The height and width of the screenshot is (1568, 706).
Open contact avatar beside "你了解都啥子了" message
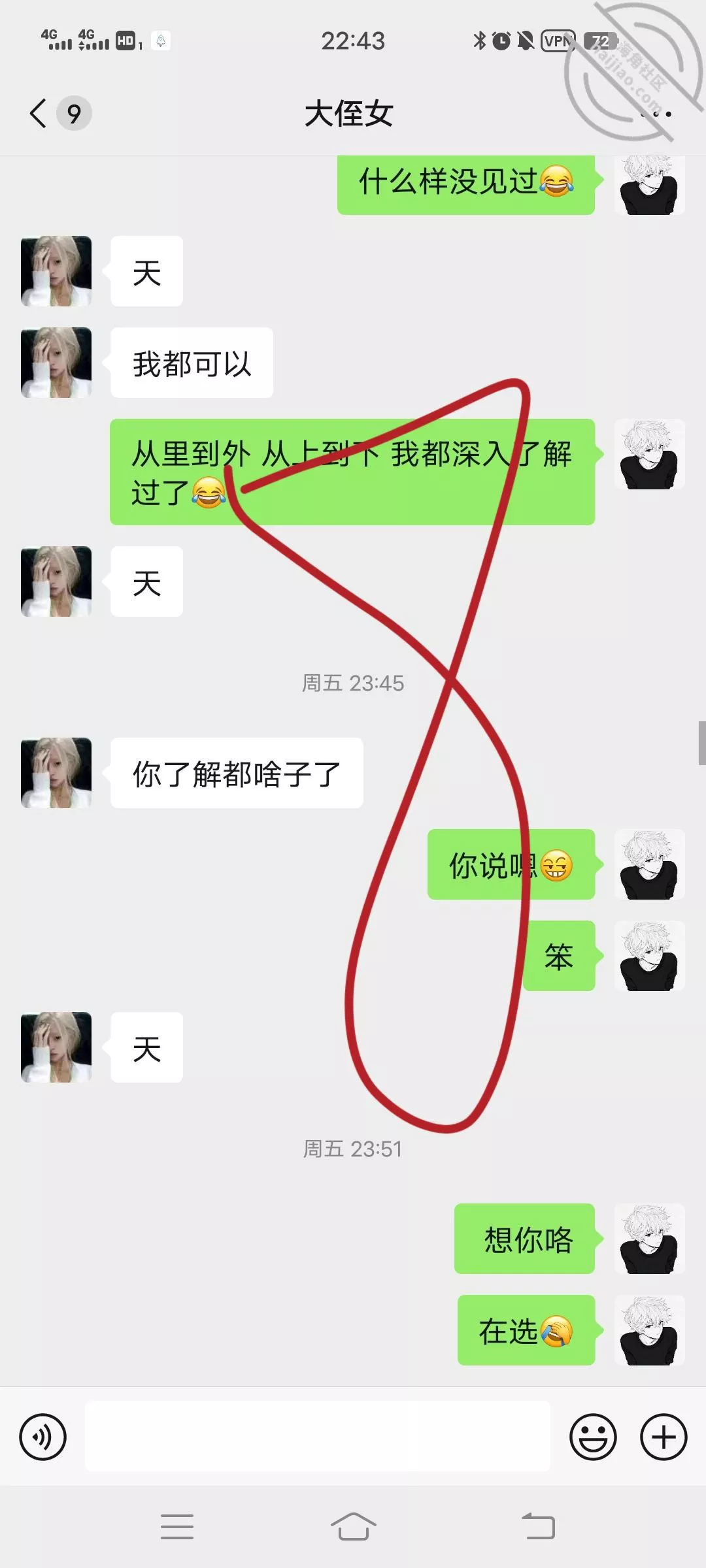tap(56, 773)
